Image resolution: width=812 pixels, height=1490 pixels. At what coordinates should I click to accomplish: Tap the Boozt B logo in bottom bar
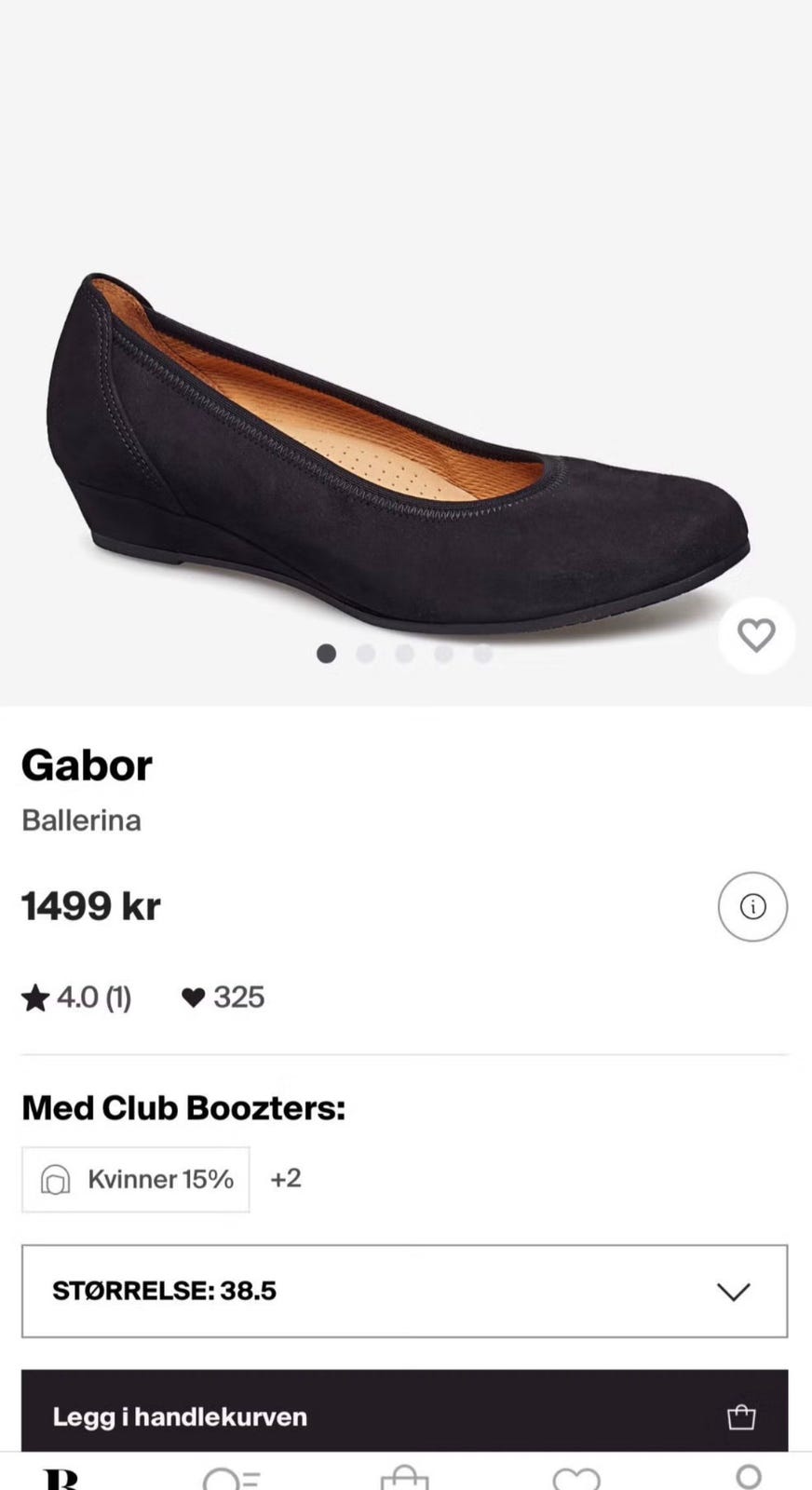click(x=58, y=1479)
